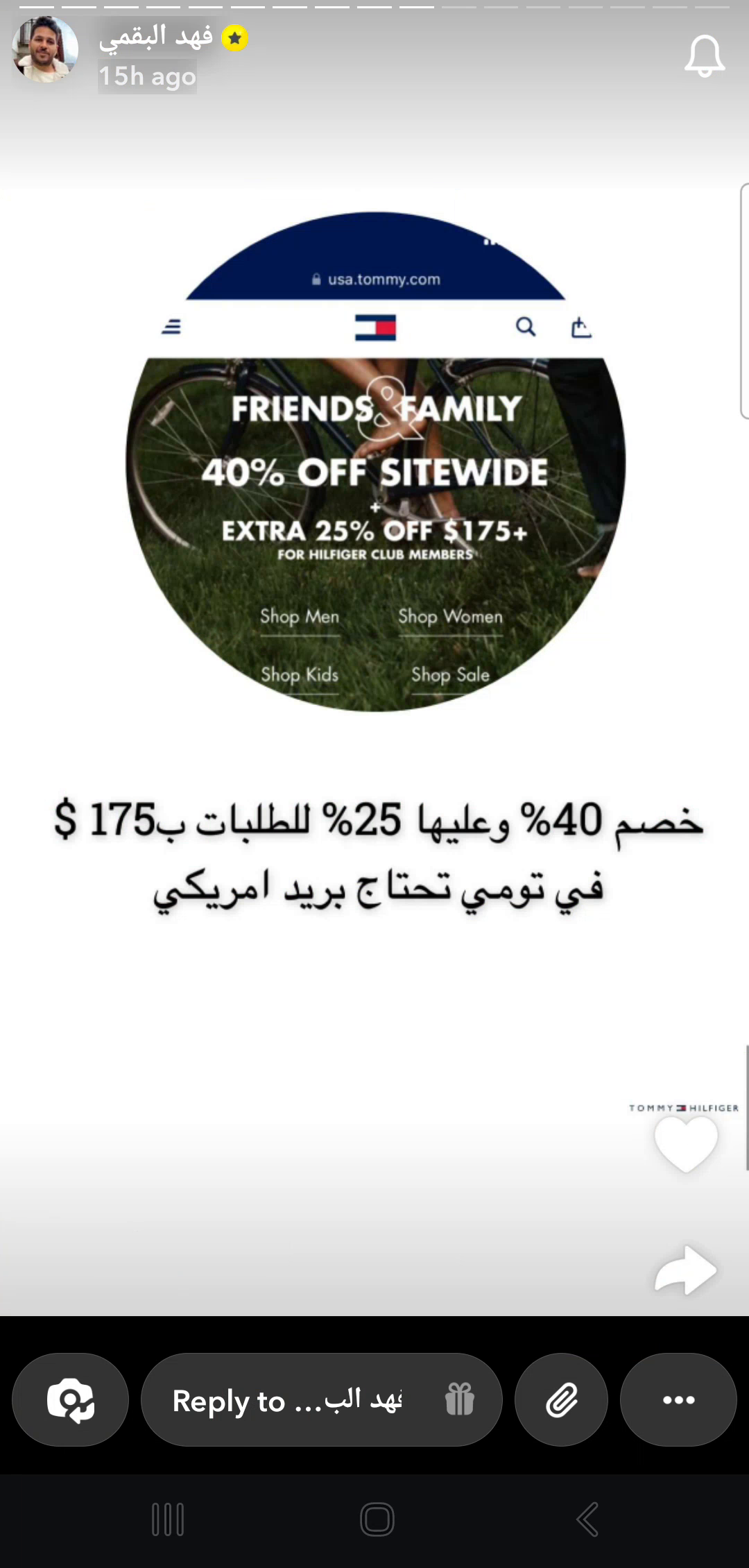This screenshot has height=1568, width=749.
Task: Share this story with the arrow
Action: point(686,1270)
